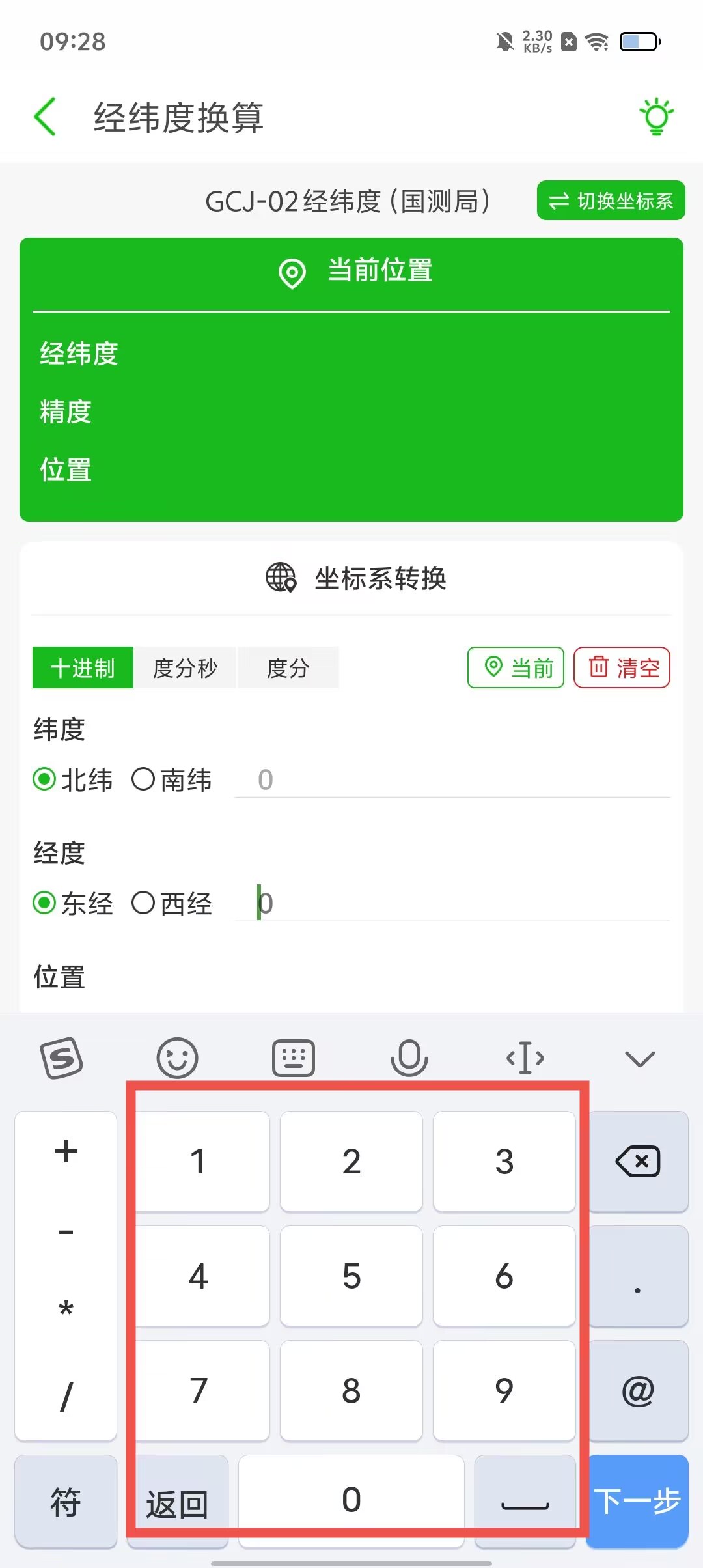
Task: Switch to the 度分 format tab
Action: pyautogui.click(x=288, y=667)
